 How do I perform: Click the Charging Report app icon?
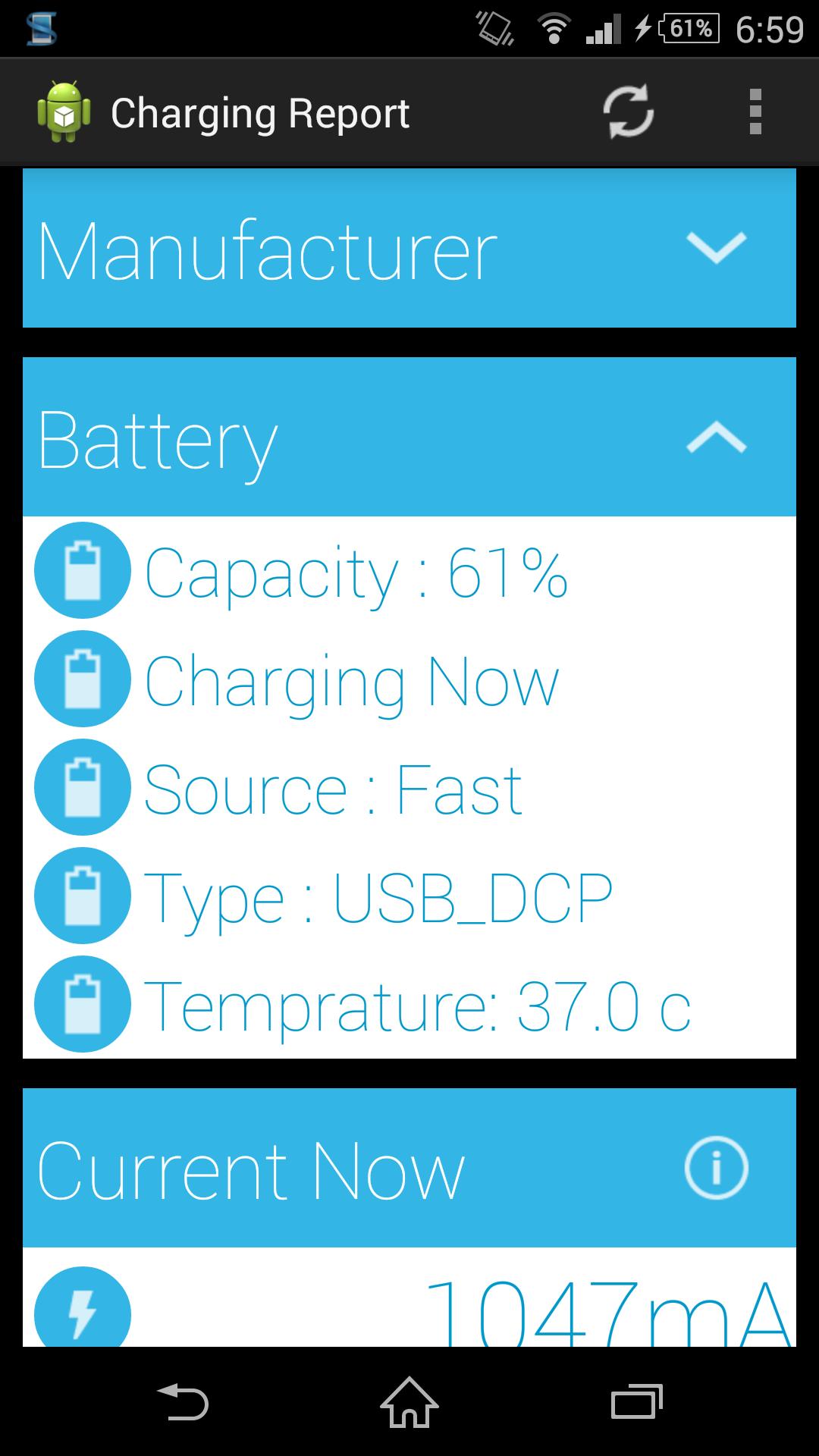coord(64,111)
